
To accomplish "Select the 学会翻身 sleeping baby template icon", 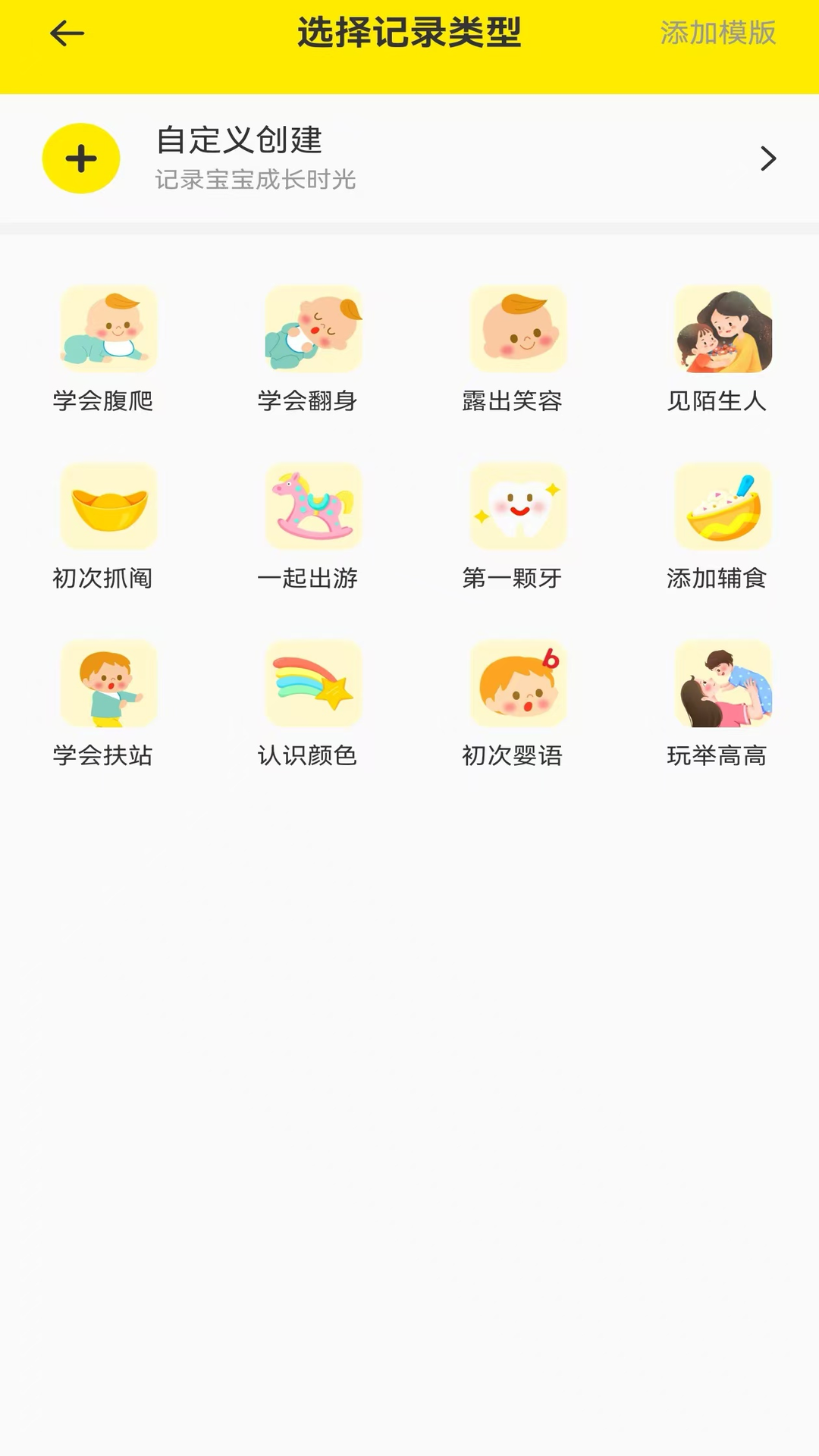I will pyautogui.click(x=312, y=329).
